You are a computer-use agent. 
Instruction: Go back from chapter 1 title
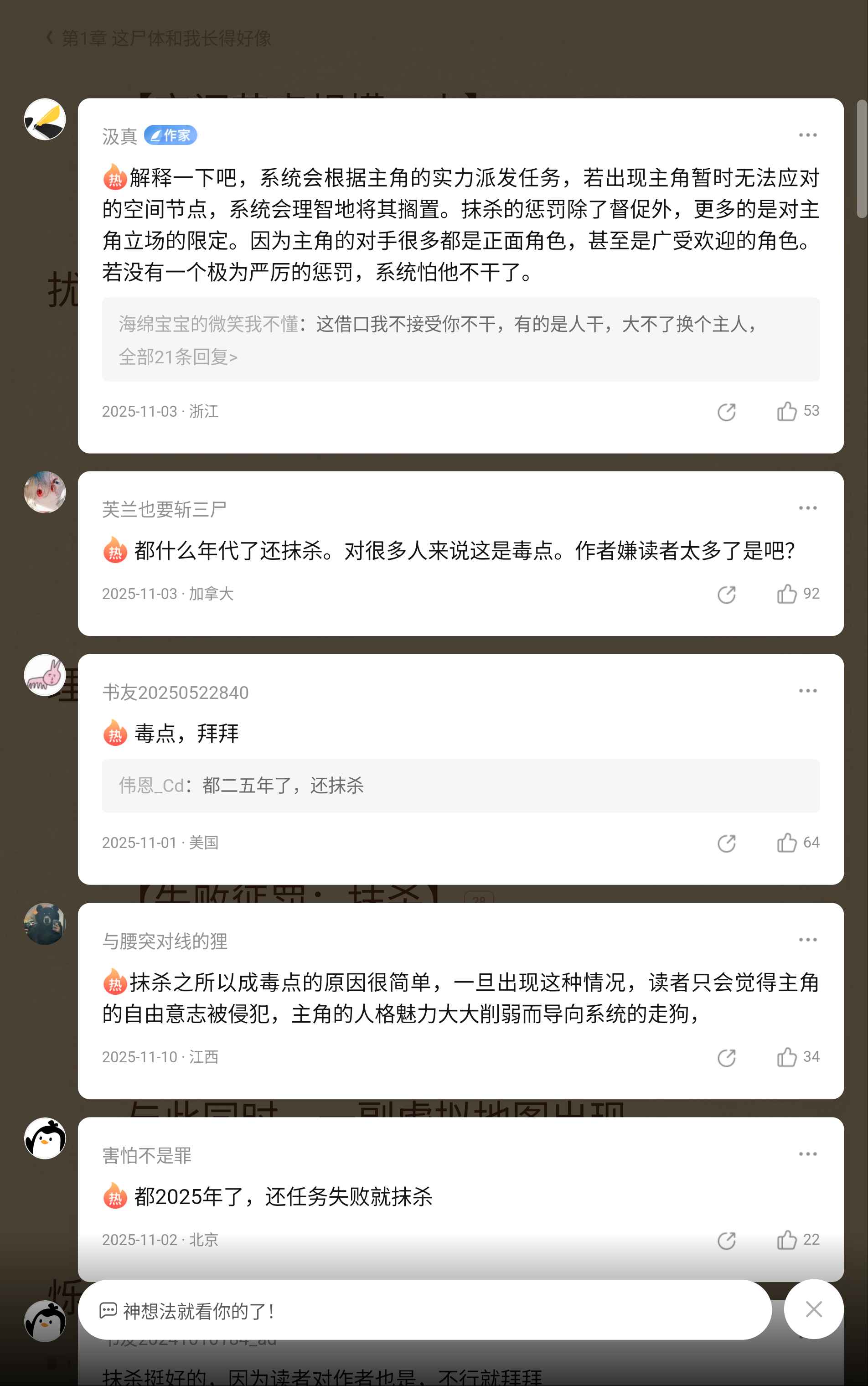[50, 38]
